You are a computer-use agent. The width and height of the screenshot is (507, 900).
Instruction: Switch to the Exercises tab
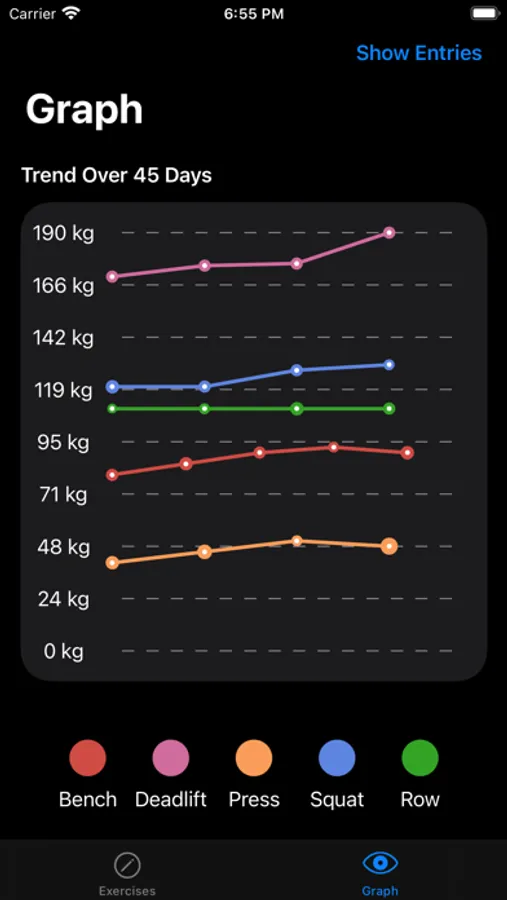(127, 874)
